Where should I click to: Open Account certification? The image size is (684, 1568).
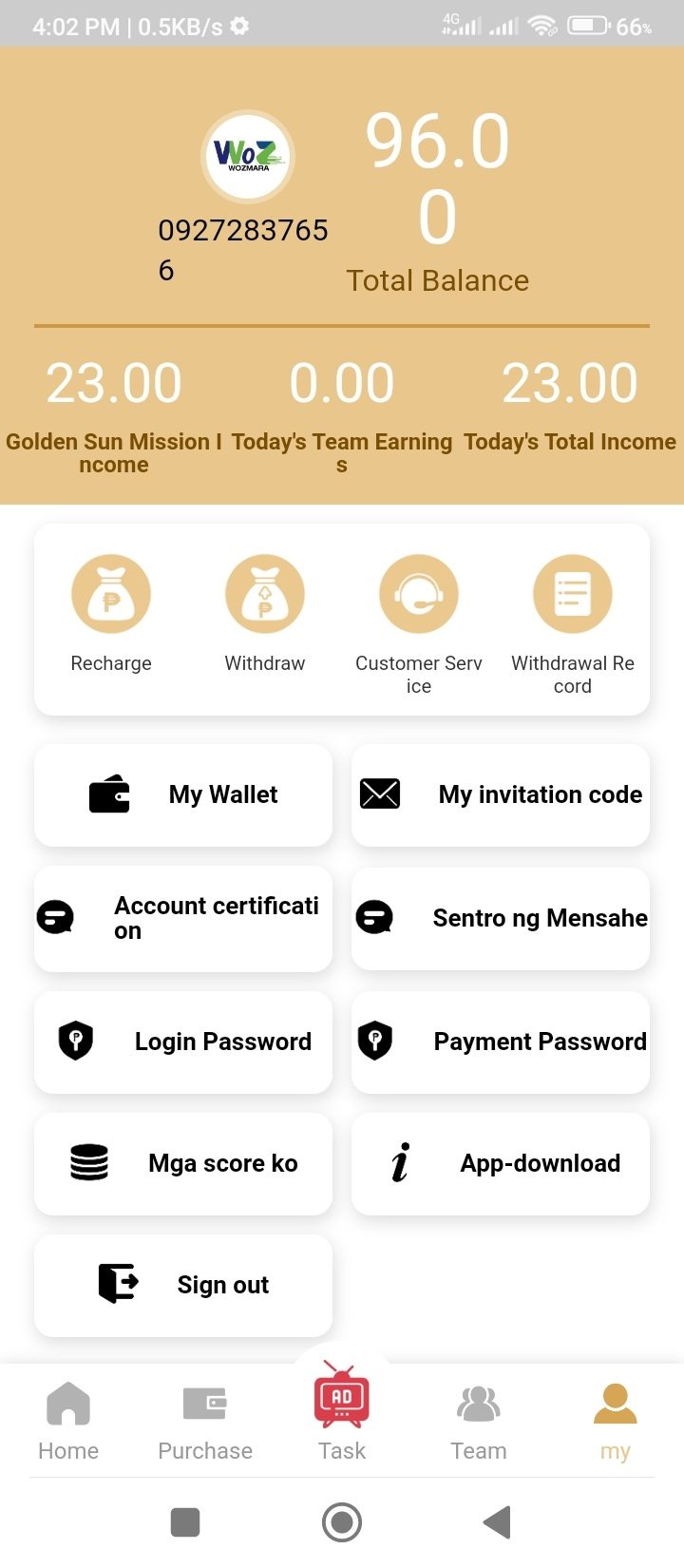tap(183, 918)
